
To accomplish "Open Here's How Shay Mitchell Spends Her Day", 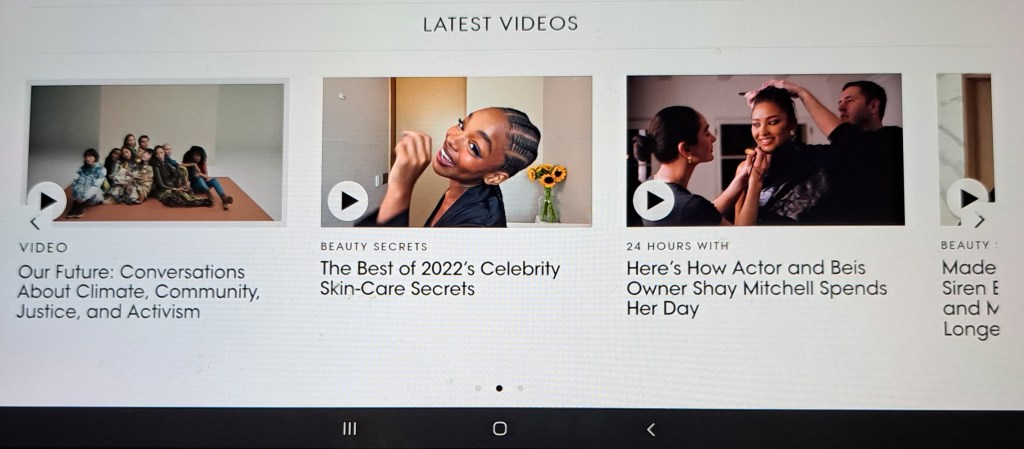I will pos(756,288).
